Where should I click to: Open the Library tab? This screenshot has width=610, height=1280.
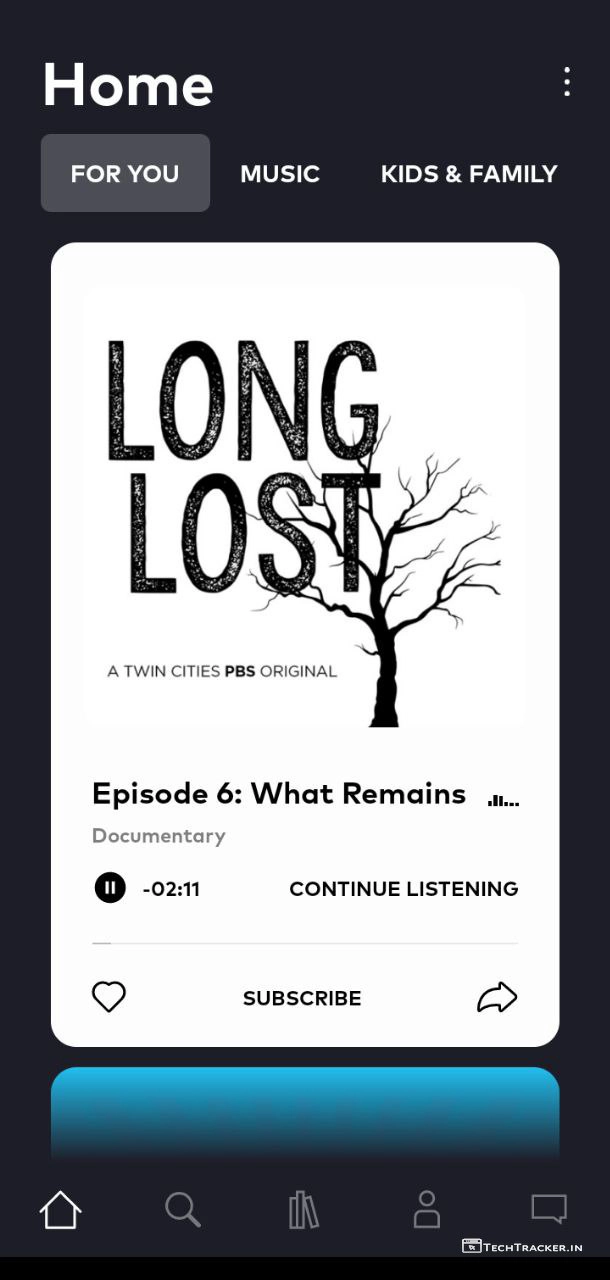pyautogui.click(x=304, y=1210)
